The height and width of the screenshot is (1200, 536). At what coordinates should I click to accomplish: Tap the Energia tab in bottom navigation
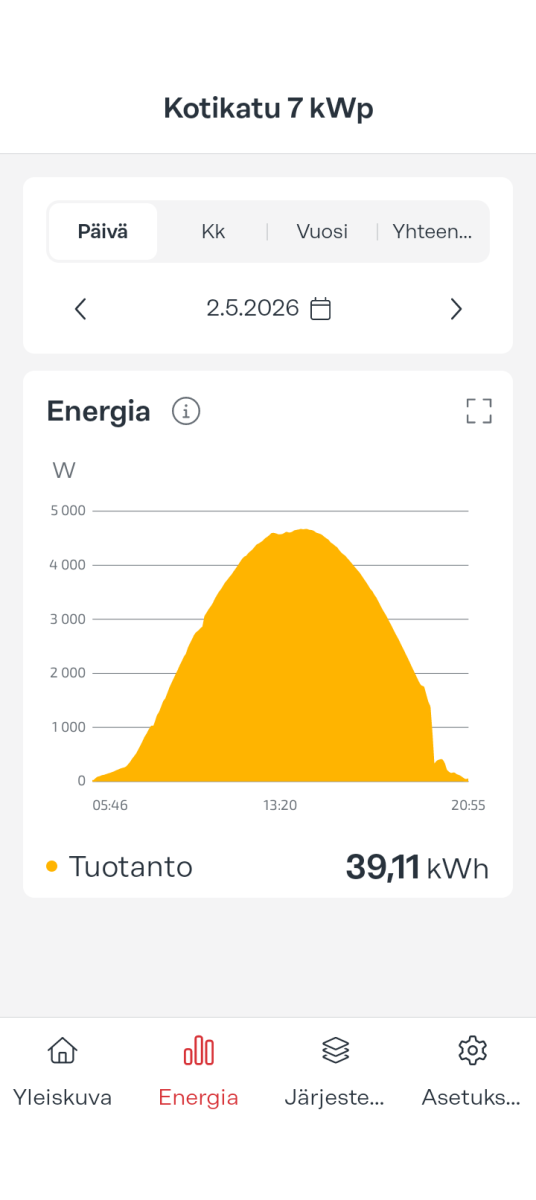tap(198, 1072)
